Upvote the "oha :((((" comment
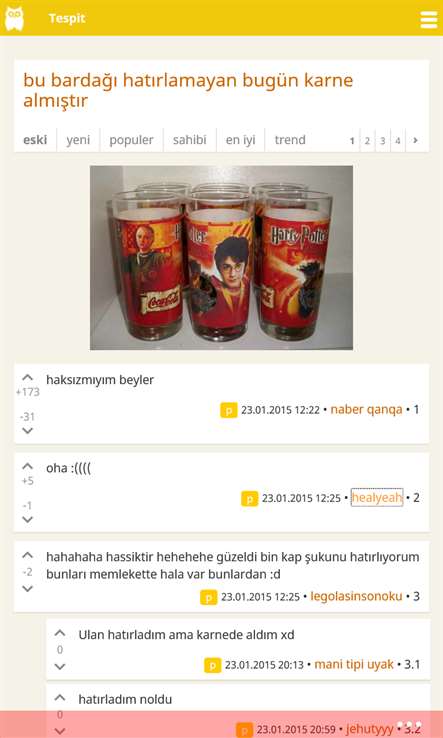The image size is (443, 738). tap(28, 466)
